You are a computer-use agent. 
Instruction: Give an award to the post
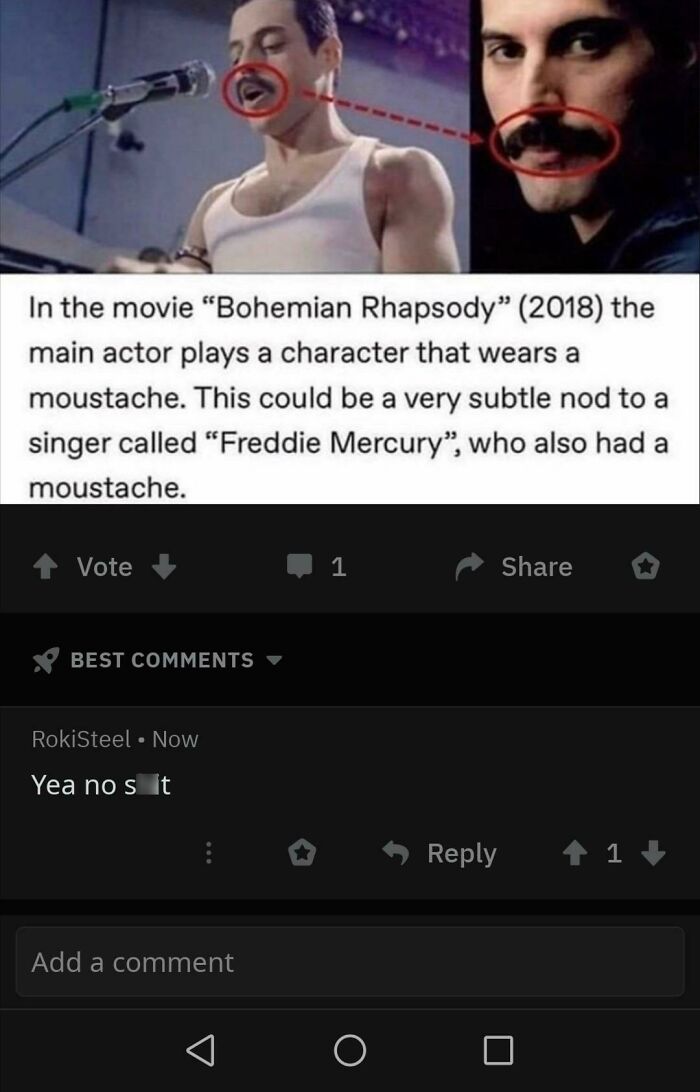click(645, 567)
